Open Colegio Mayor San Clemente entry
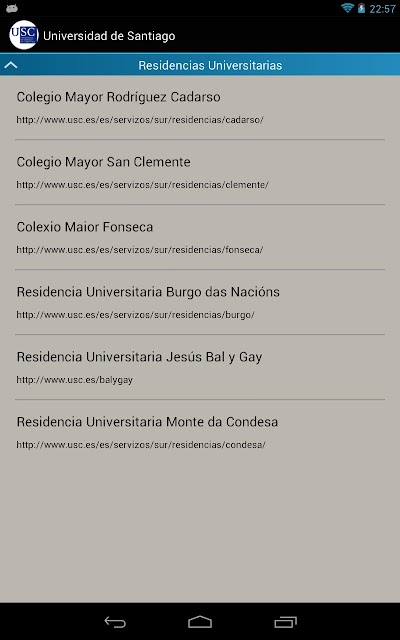Image resolution: width=400 pixels, height=640 pixels. [x=200, y=172]
